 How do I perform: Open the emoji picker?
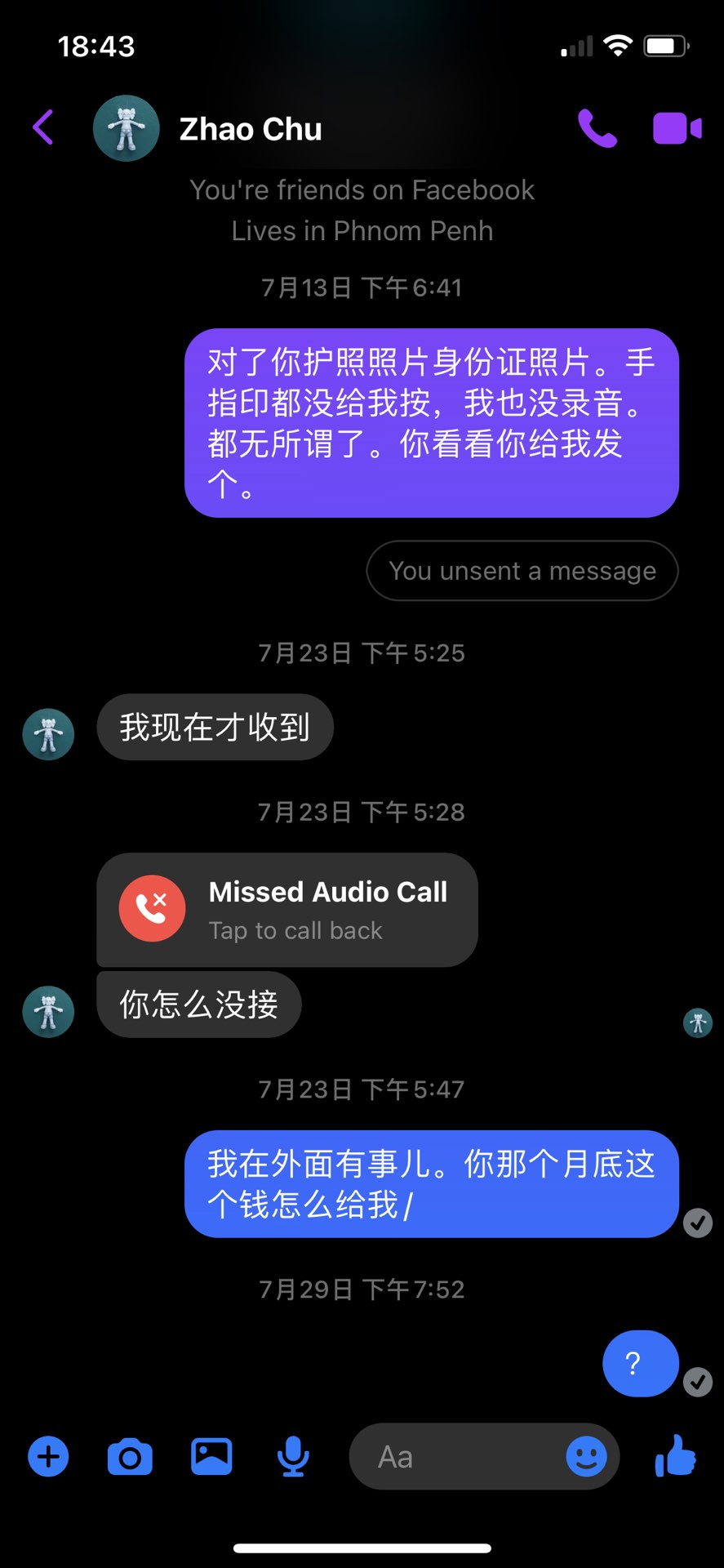pyautogui.click(x=586, y=1456)
